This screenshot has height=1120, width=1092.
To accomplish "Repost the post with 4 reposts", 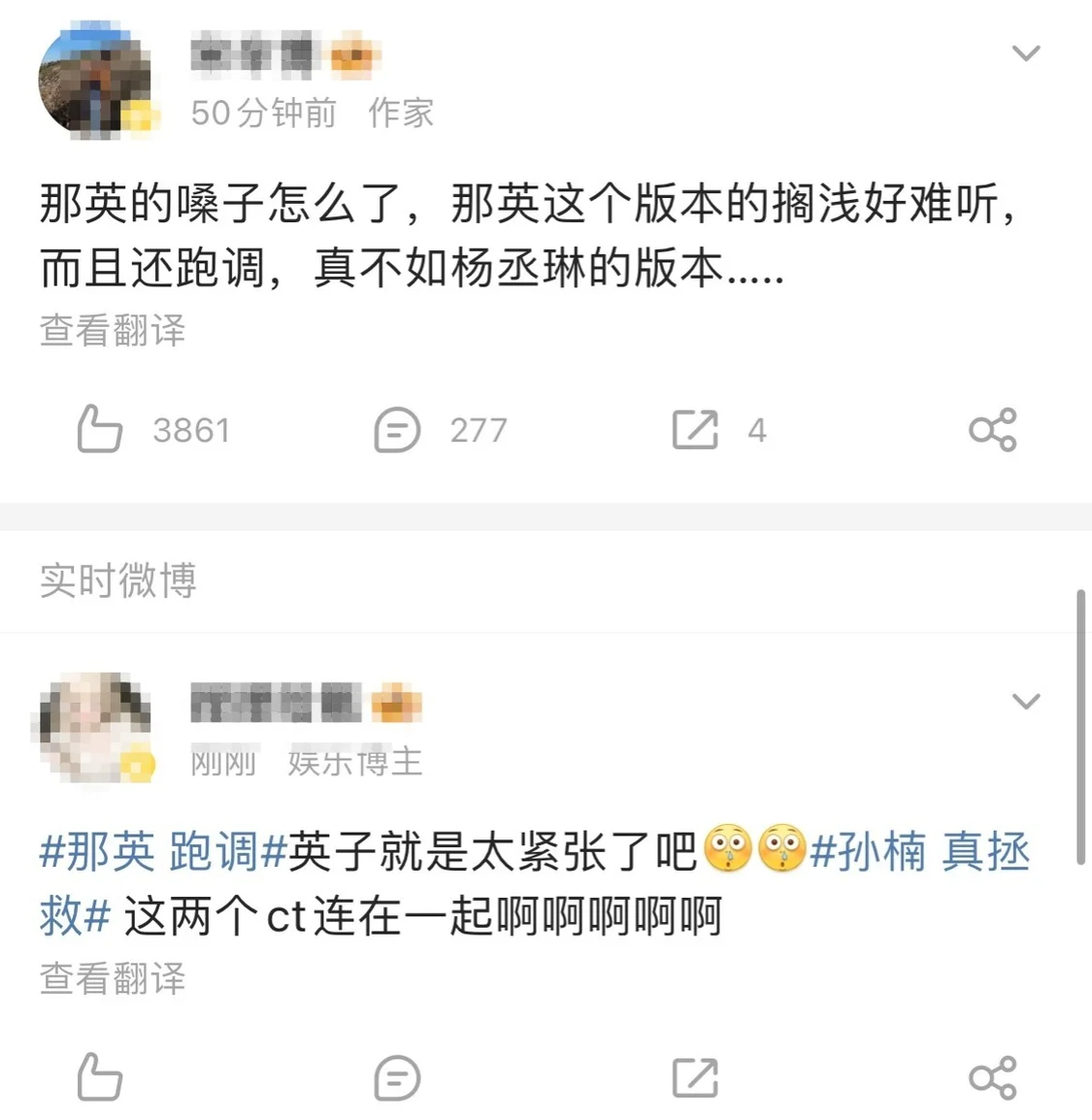I will pyautogui.click(x=695, y=430).
